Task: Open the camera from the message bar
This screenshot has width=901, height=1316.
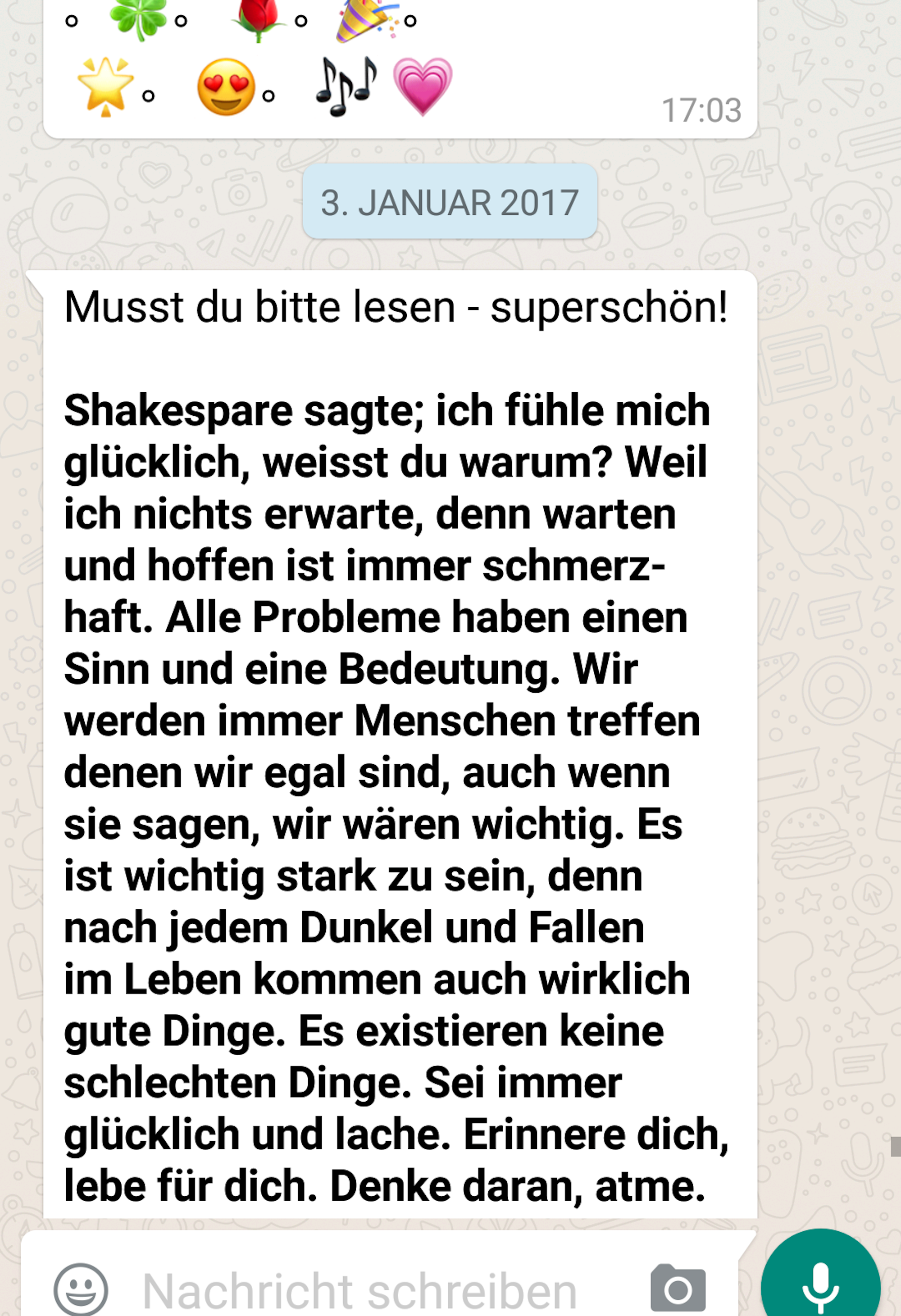Action: point(677,1288)
